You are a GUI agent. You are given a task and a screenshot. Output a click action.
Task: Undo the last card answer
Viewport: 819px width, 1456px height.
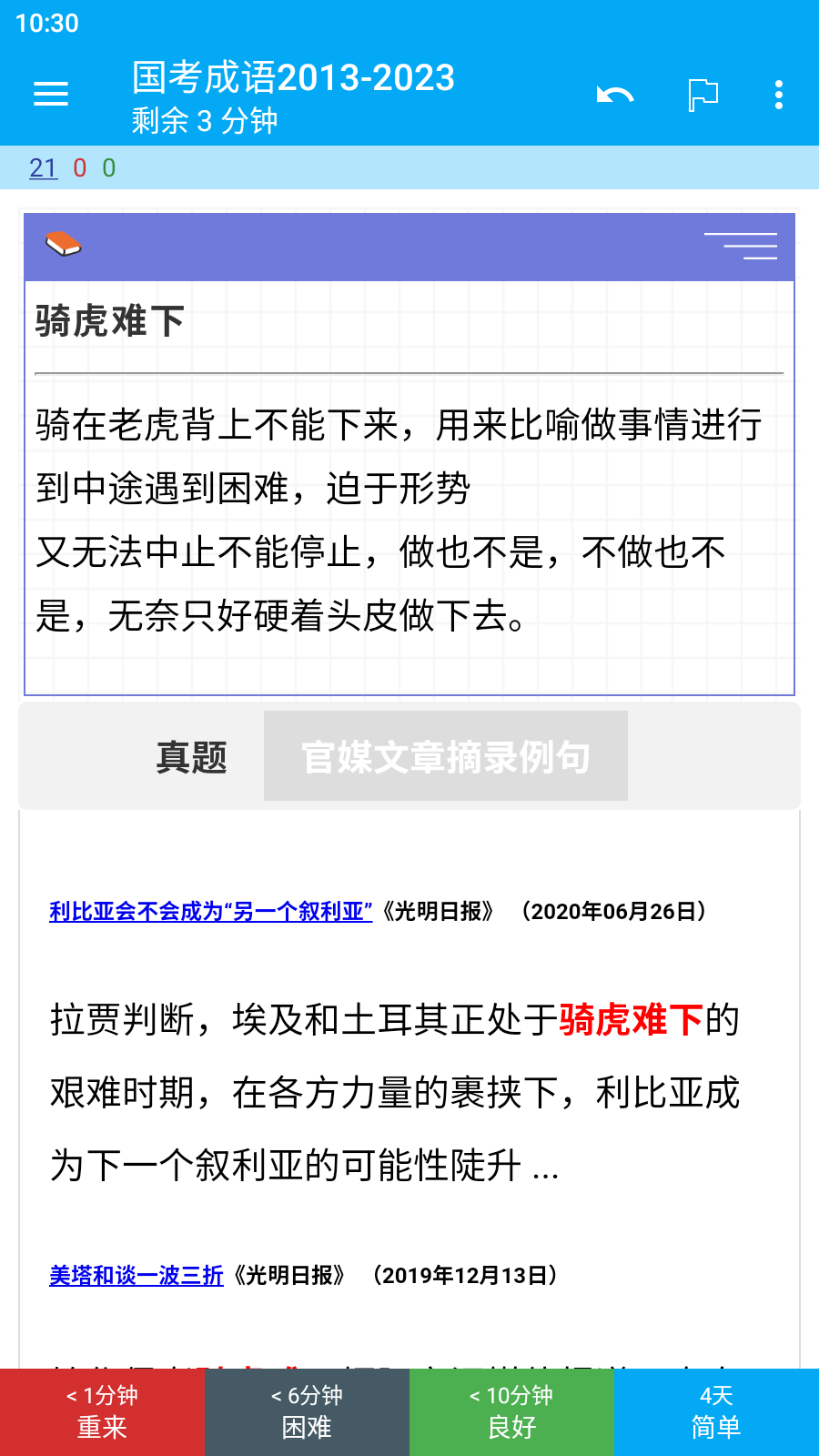tap(615, 95)
